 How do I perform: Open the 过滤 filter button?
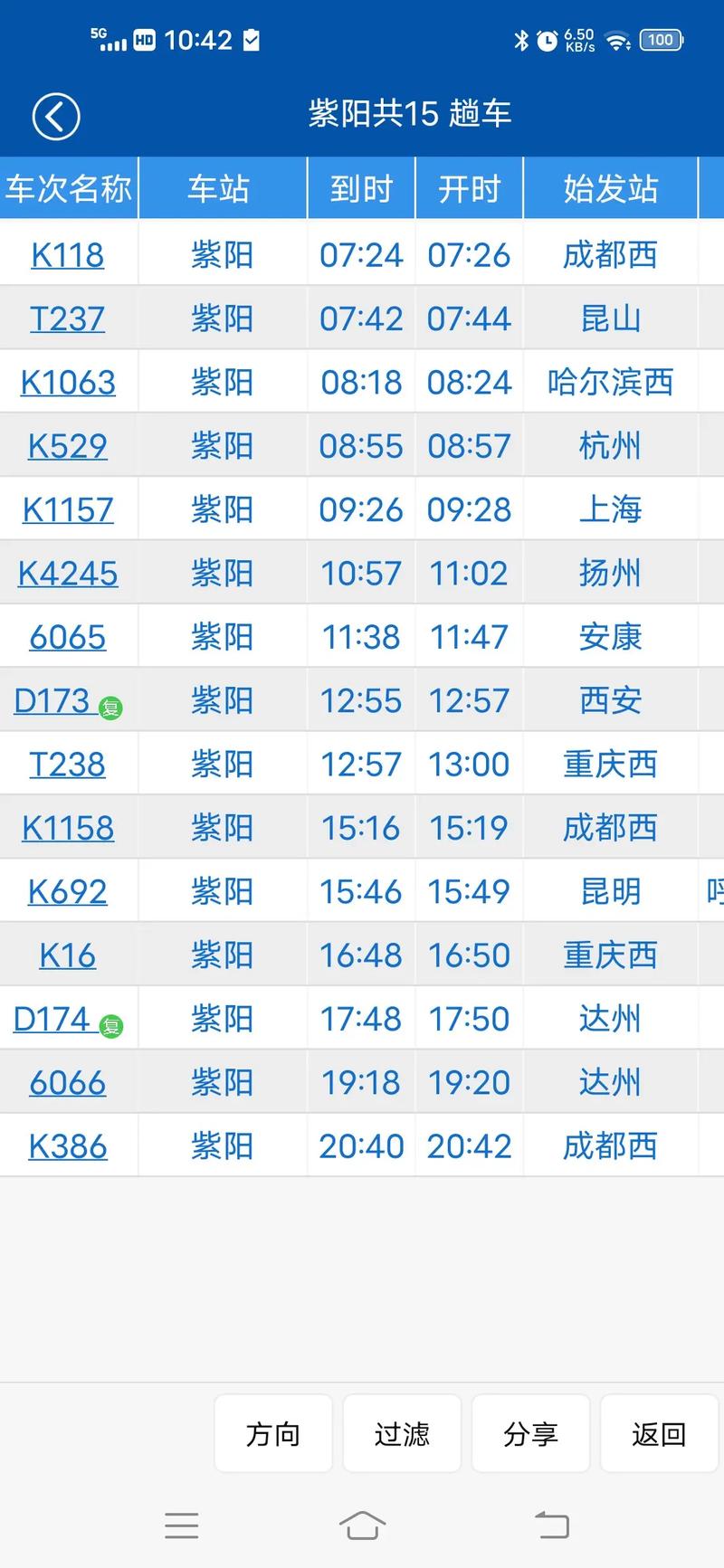(x=402, y=1433)
